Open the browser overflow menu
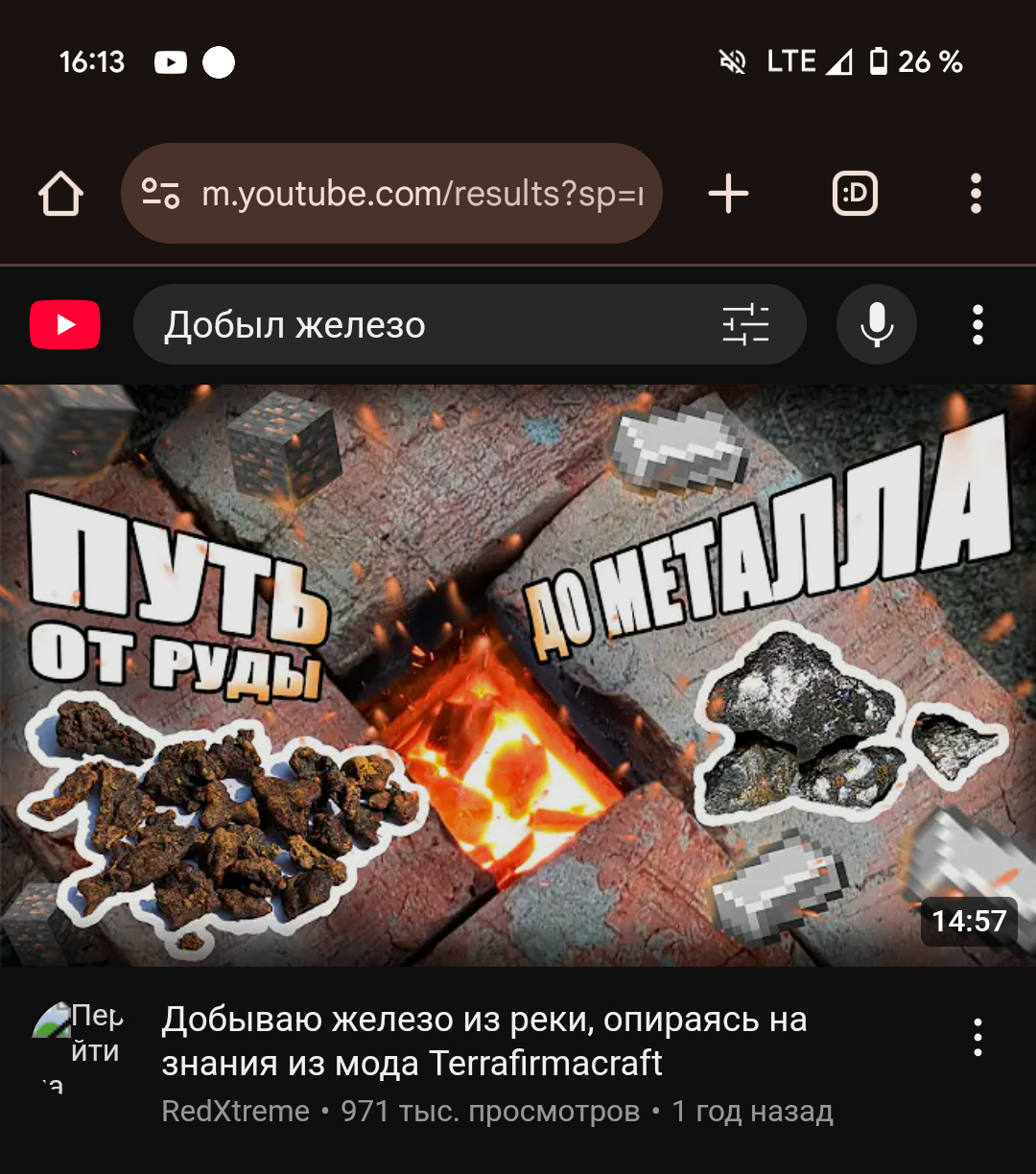 976,195
